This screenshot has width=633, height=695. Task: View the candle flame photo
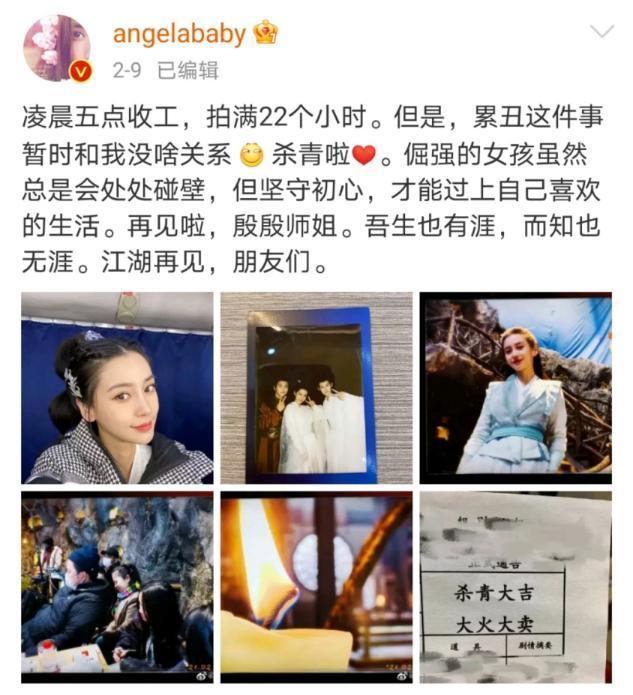click(x=316, y=585)
